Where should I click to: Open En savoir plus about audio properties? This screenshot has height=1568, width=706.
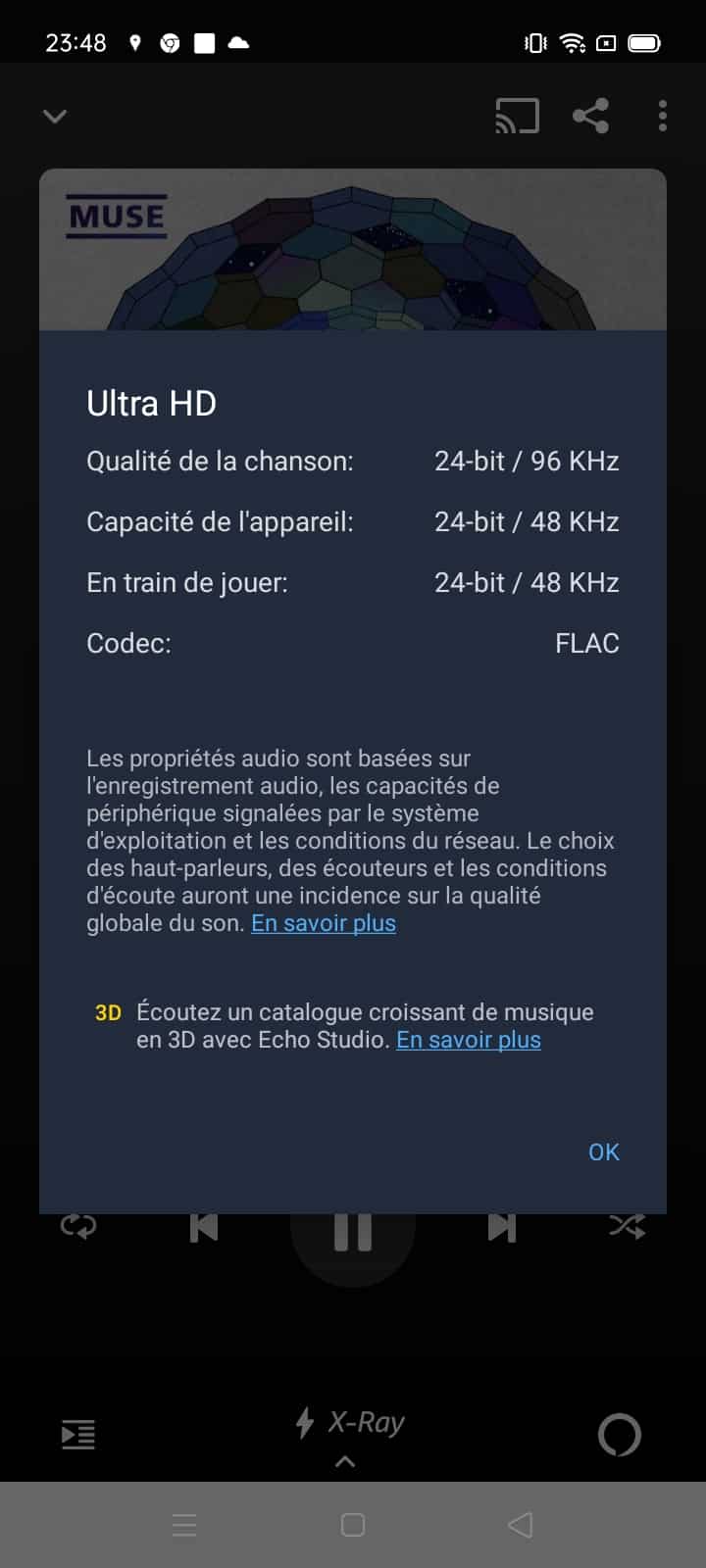[x=324, y=923]
